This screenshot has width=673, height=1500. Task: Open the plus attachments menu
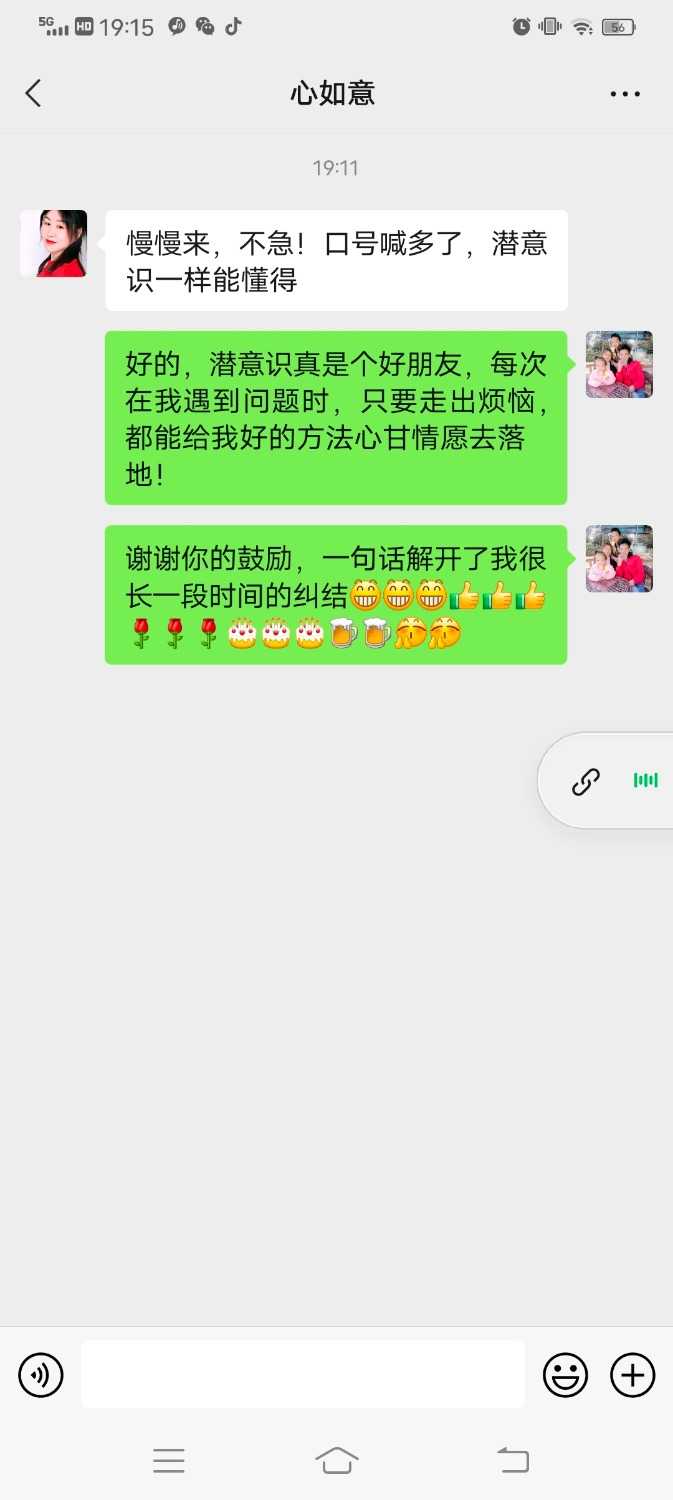pyautogui.click(x=632, y=1375)
